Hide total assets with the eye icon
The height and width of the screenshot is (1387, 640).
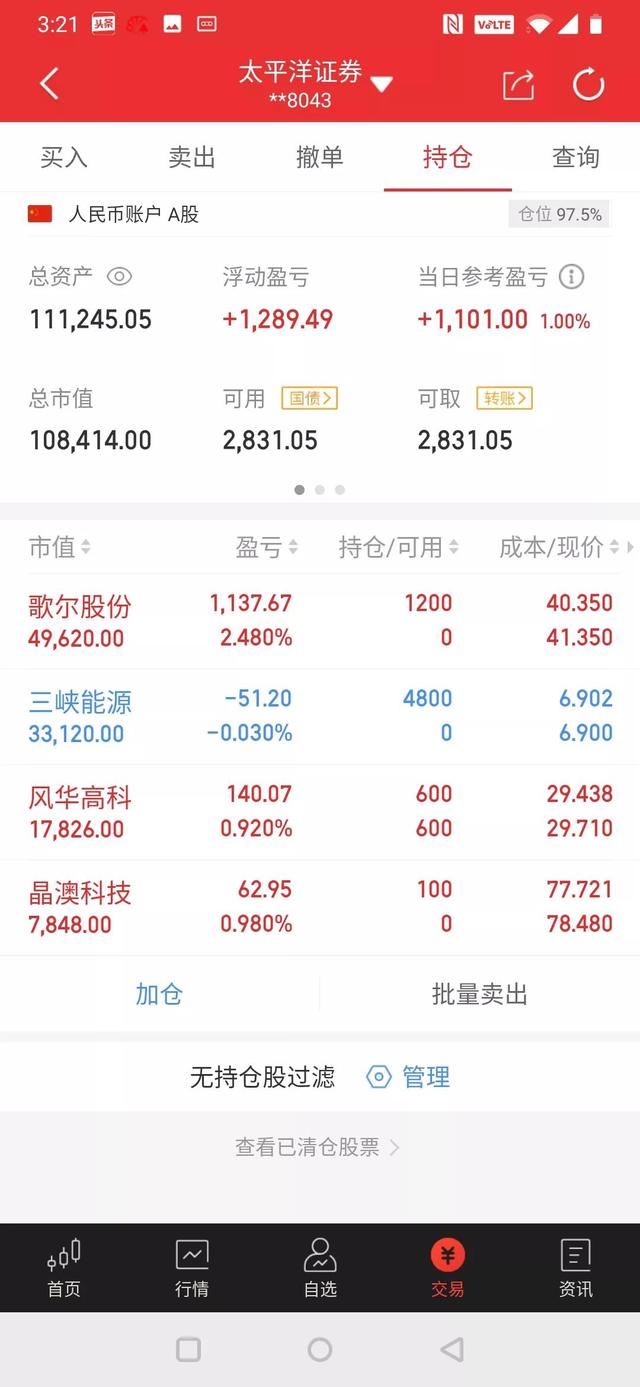point(119,277)
